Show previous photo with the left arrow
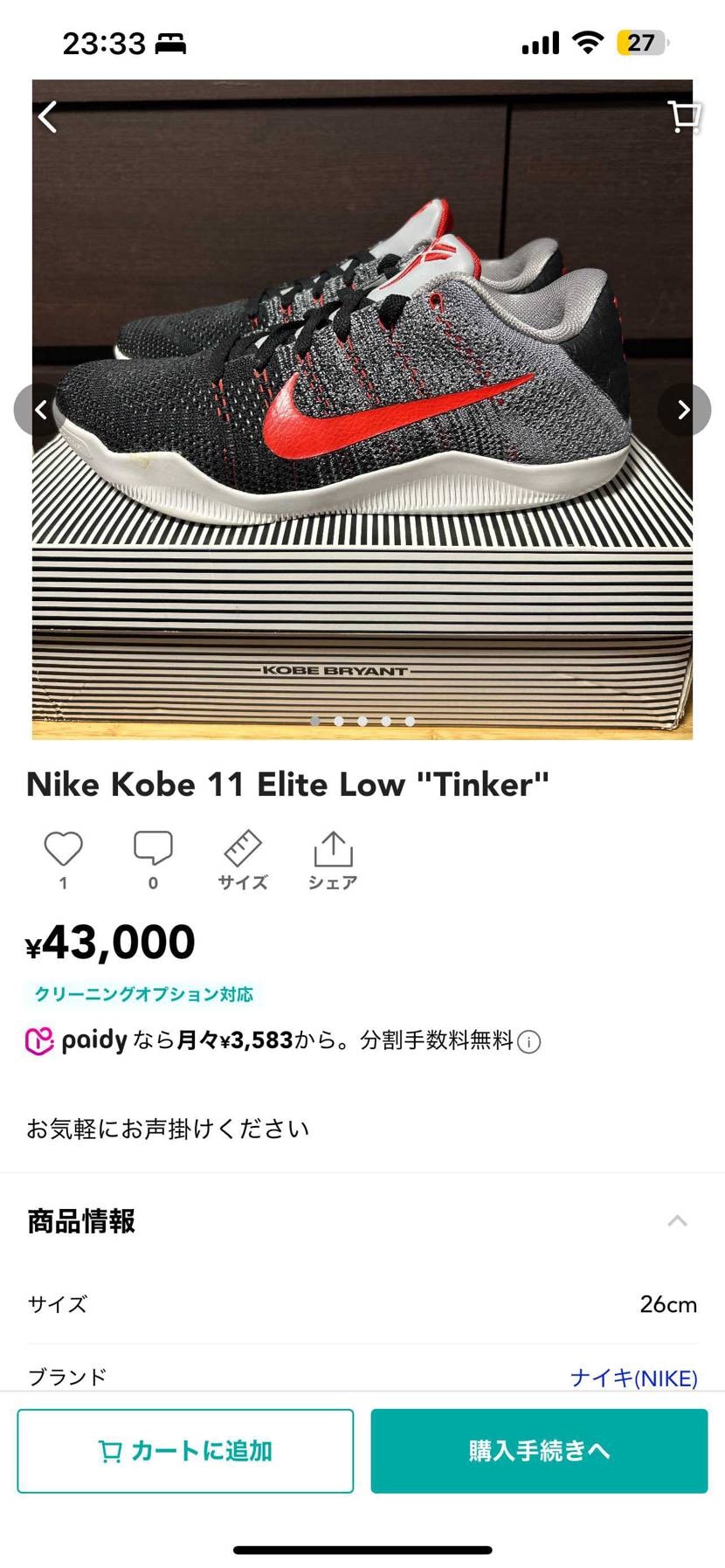Screen dimensions: 725x1568 tap(40, 410)
